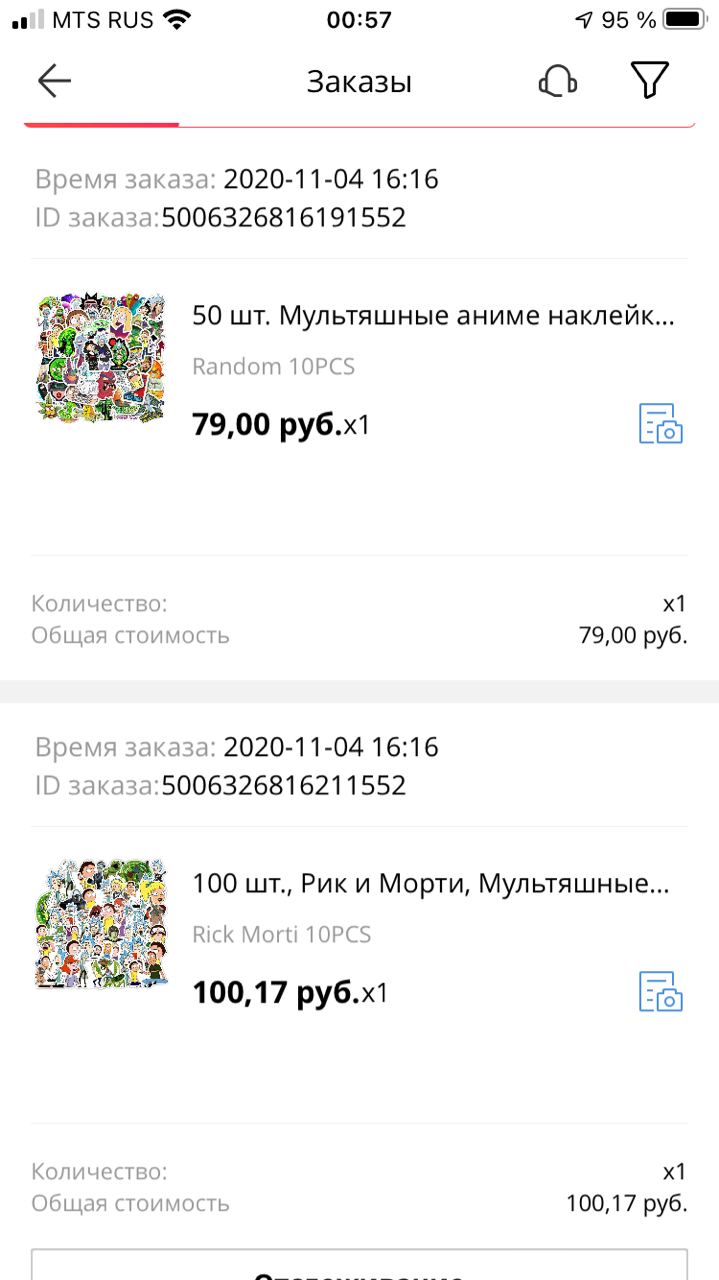Open the 100 шт. Рик и Морти order
Image resolution: width=719 pixels, height=1280 pixels.
(x=430, y=885)
